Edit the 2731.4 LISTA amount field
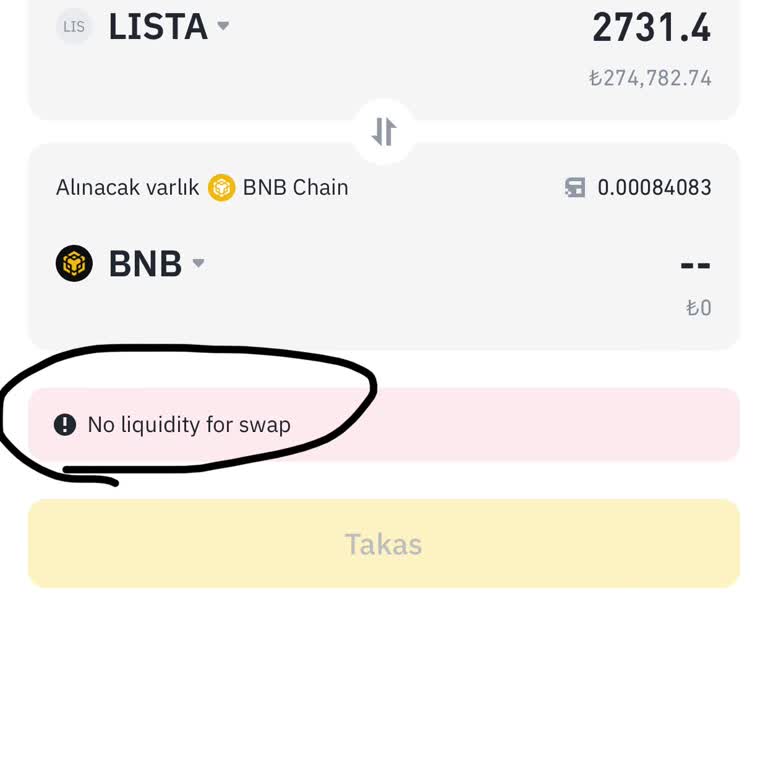 [x=650, y=28]
